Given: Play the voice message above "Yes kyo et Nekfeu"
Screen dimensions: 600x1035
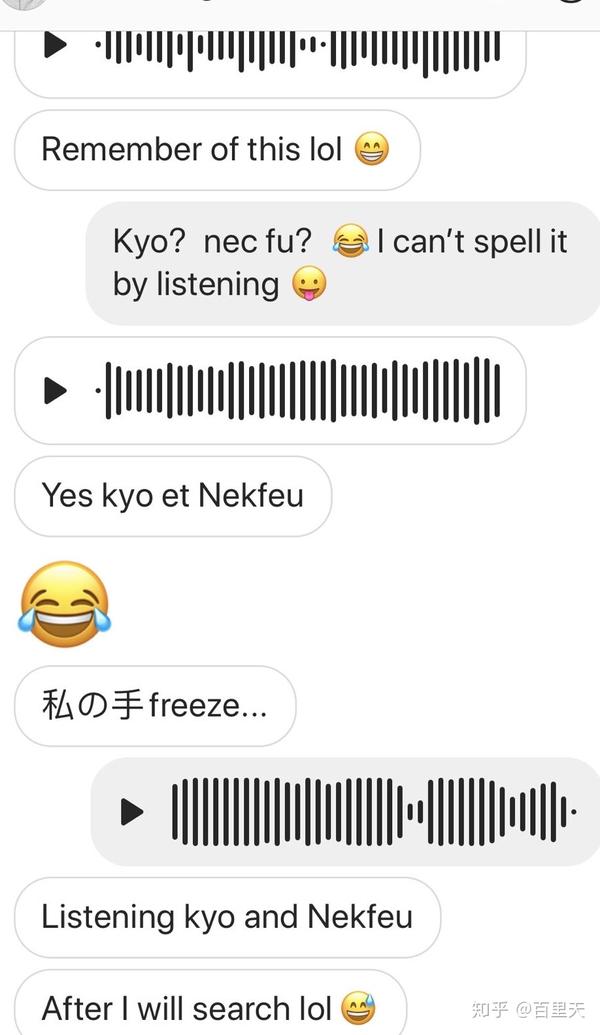Looking at the screenshot, I should pos(56,390).
